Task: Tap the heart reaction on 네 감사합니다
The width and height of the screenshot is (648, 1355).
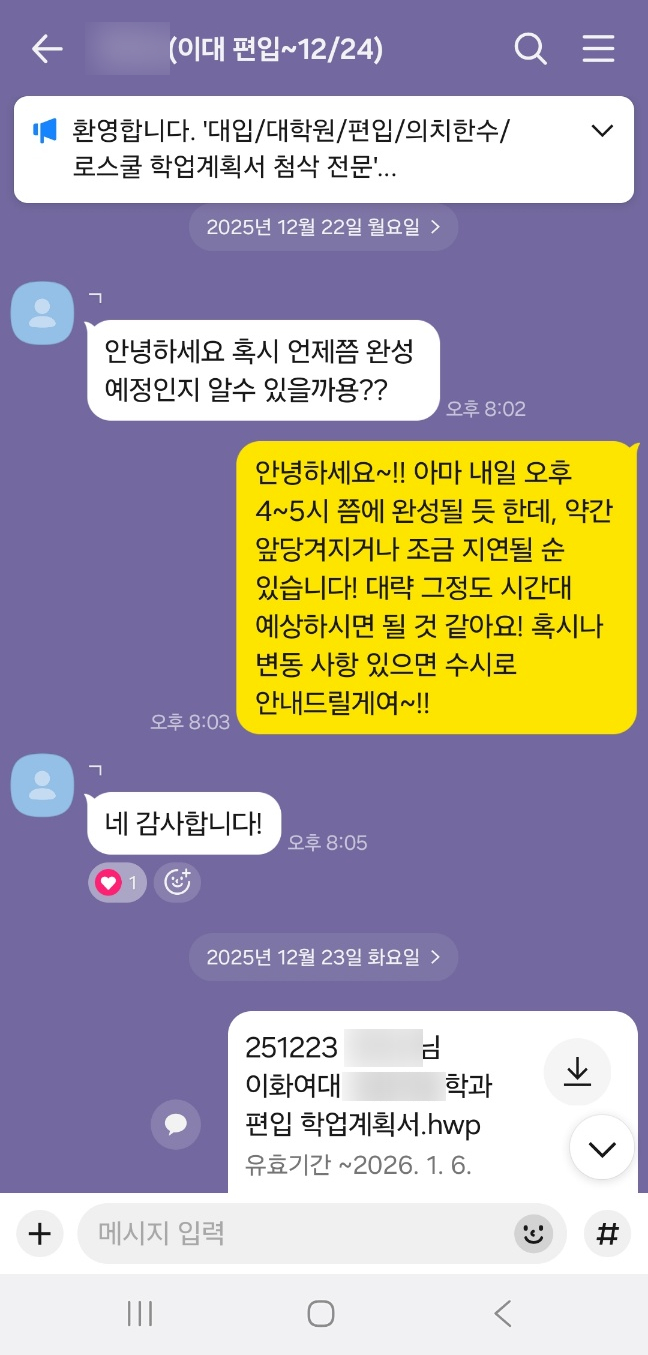Action: click(117, 882)
